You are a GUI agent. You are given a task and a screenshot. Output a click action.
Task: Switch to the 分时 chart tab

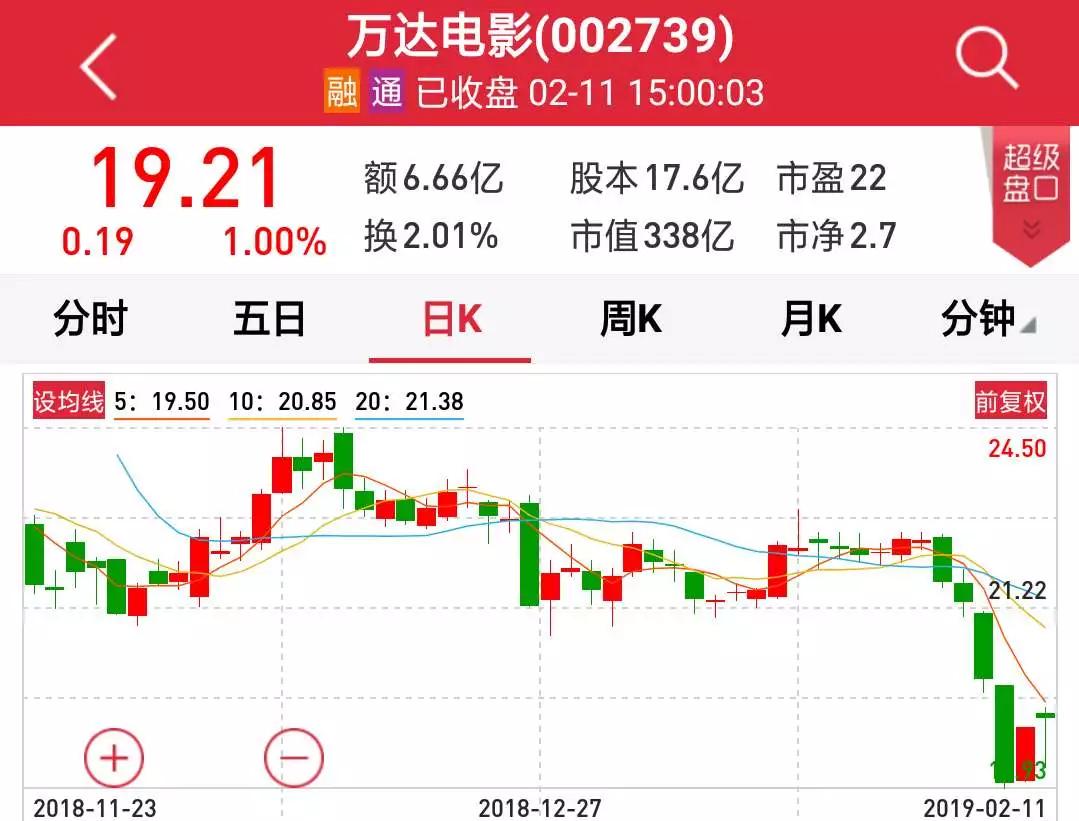[90, 320]
